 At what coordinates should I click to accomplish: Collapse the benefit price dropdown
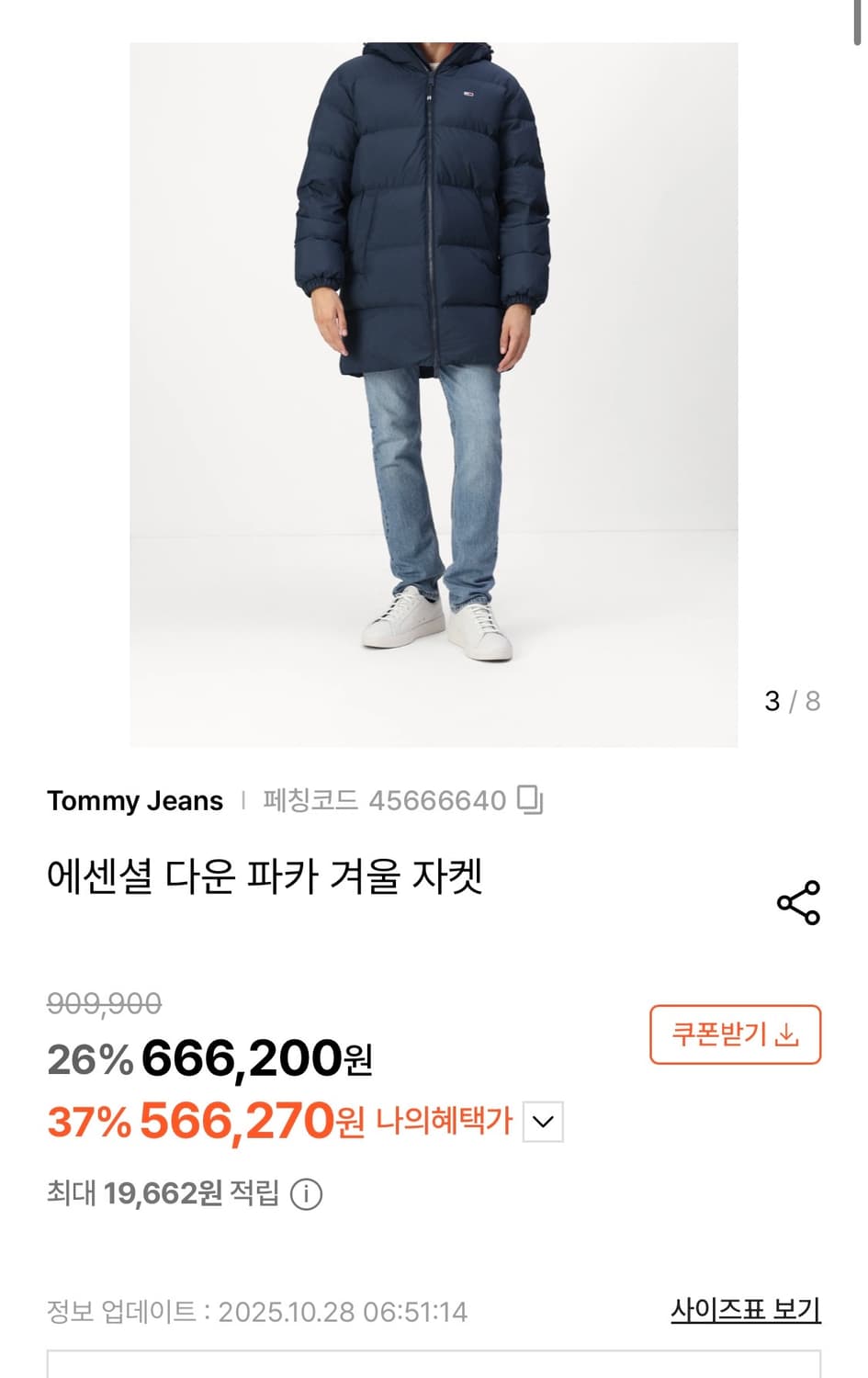[x=544, y=1122]
